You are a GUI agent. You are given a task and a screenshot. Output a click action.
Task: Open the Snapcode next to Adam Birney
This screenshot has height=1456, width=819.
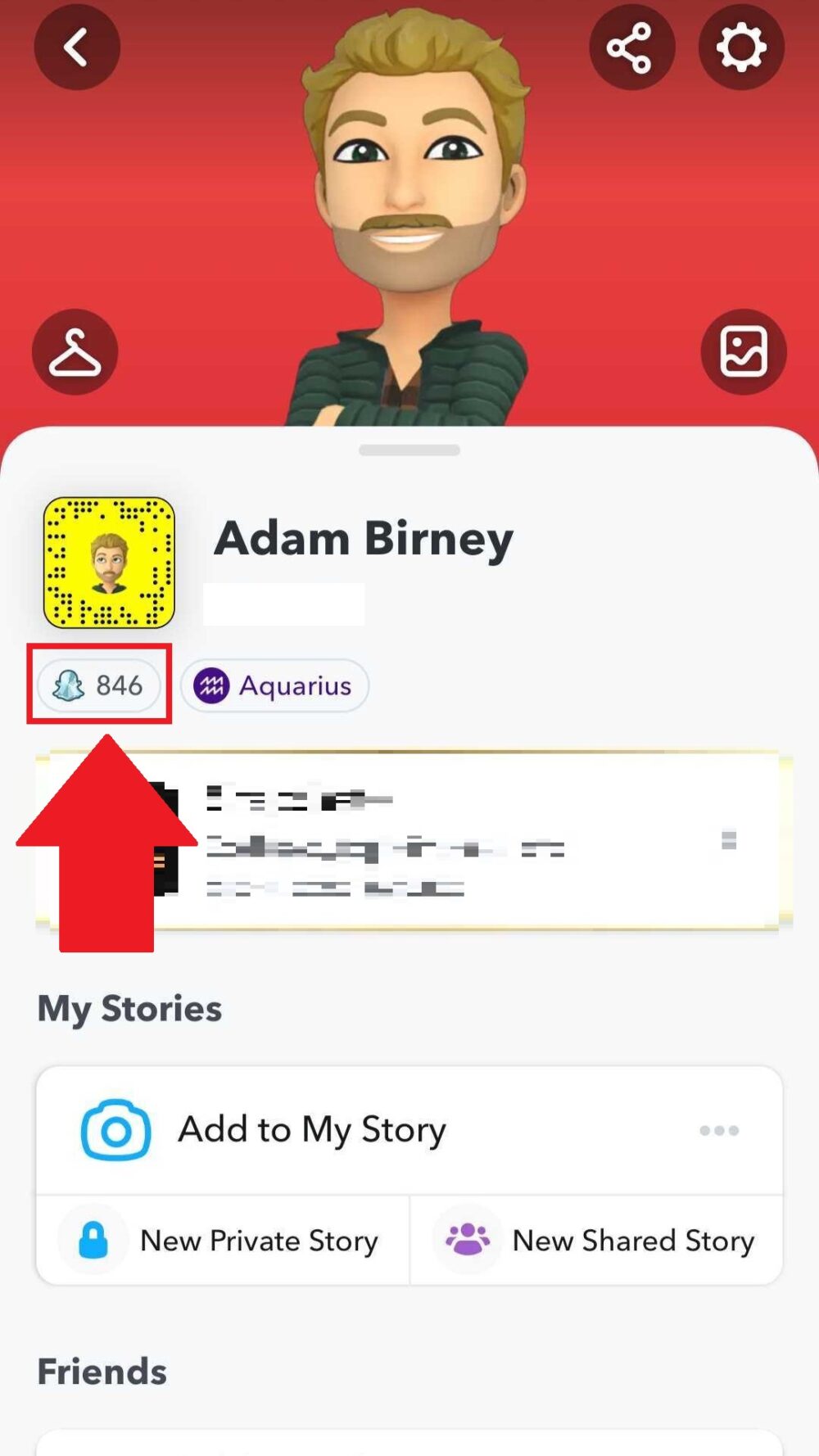point(109,563)
